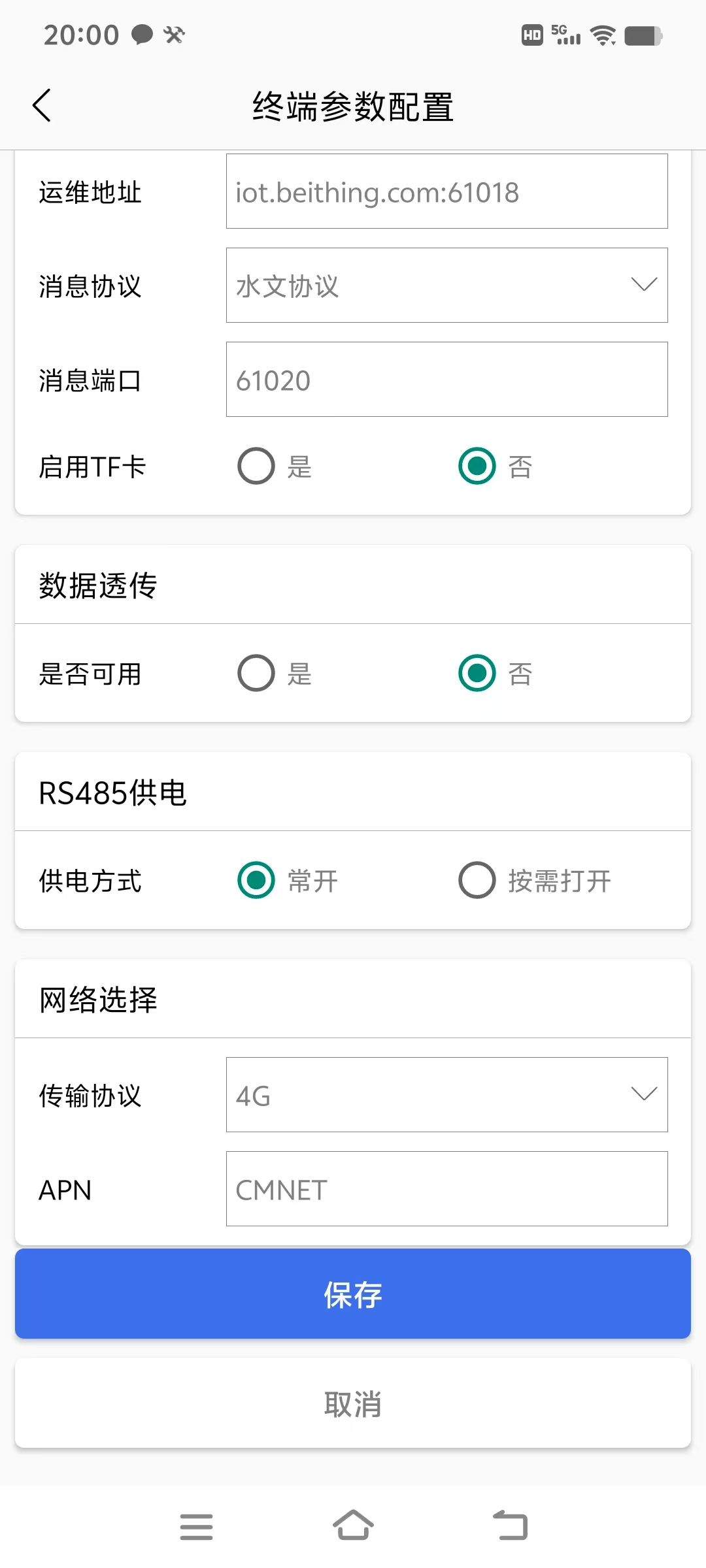Open recent apps from navigation bar
This screenshot has height=1568, width=706.
click(x=196, y=1527)
